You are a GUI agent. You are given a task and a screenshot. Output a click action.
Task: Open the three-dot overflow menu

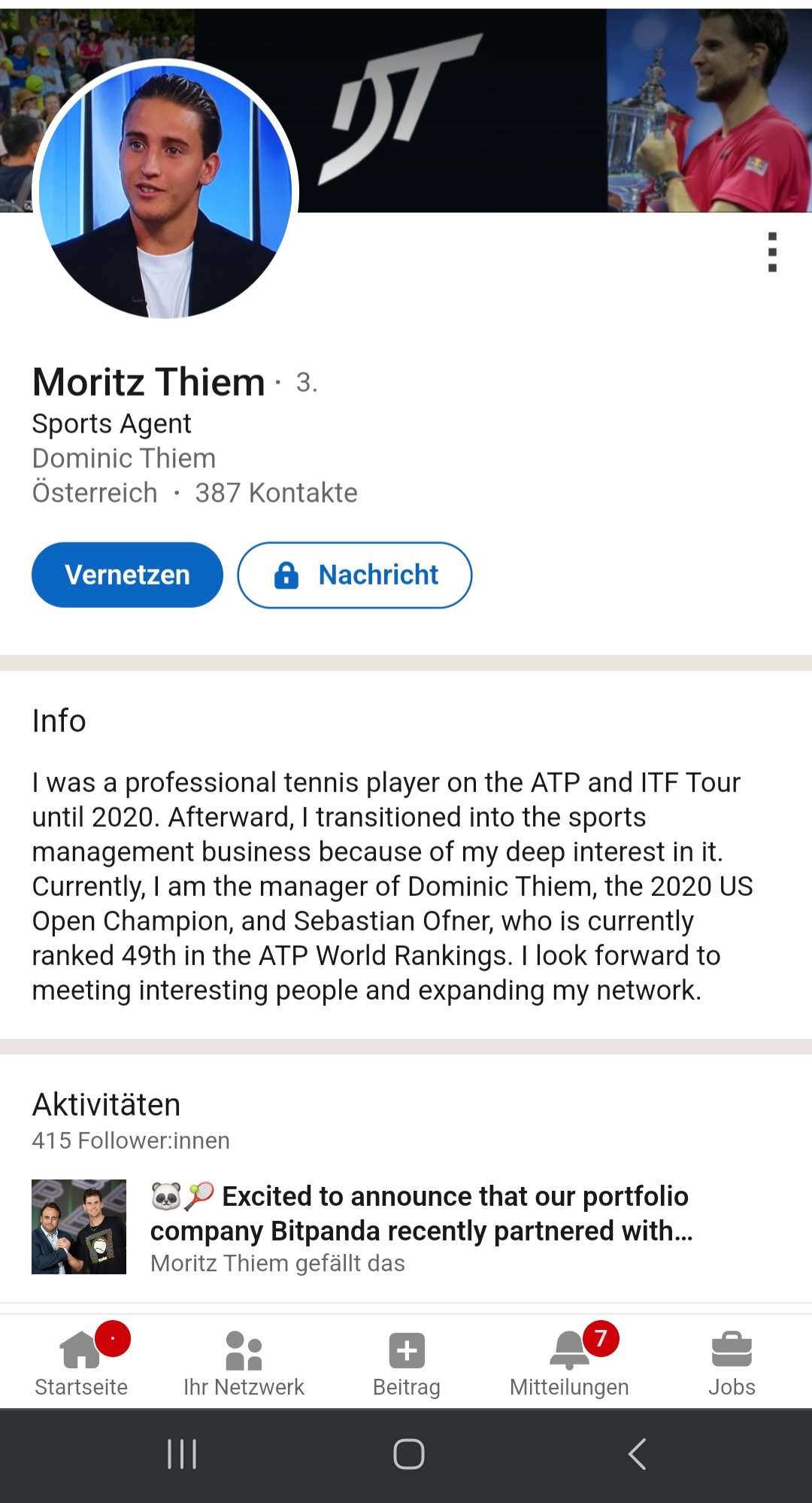point(772,252)
